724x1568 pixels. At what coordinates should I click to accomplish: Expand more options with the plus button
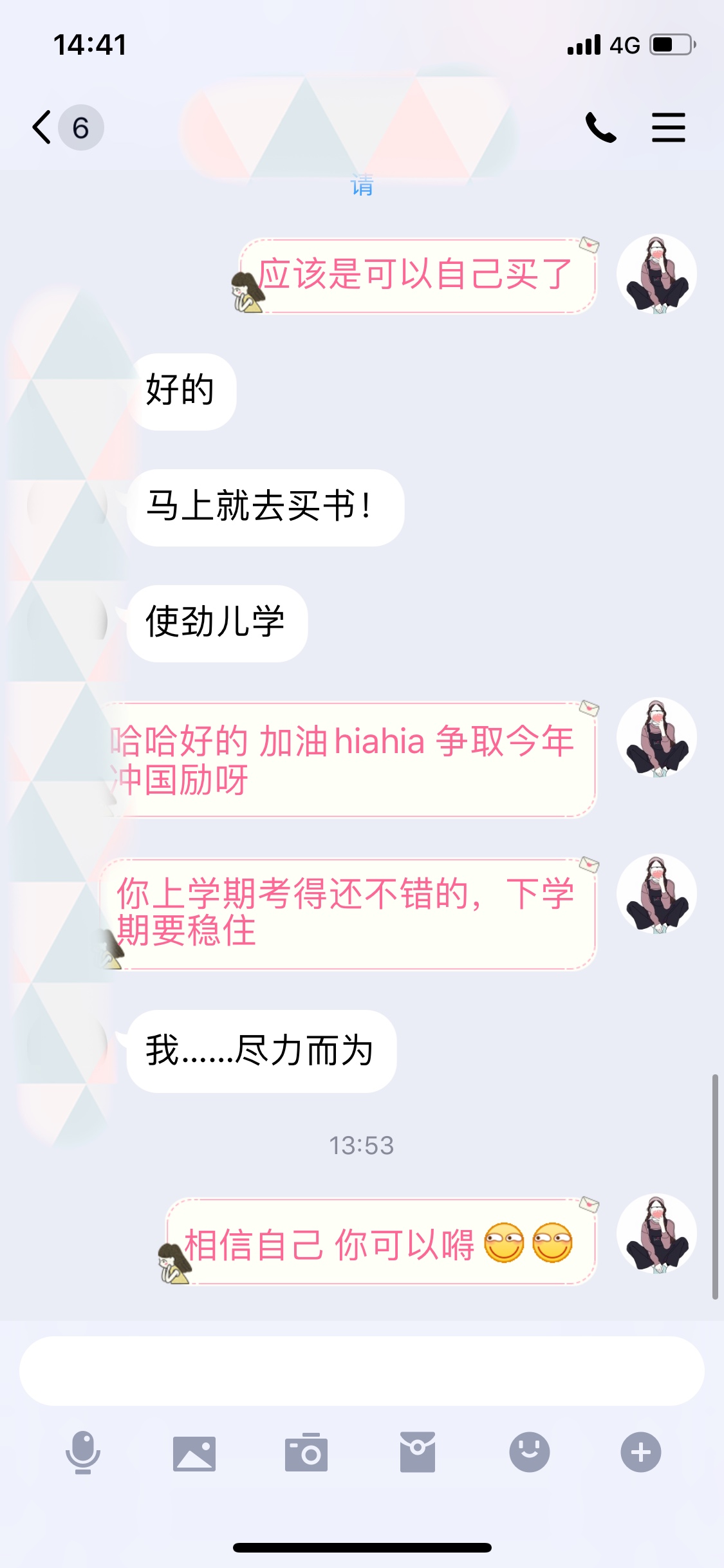640,1452
